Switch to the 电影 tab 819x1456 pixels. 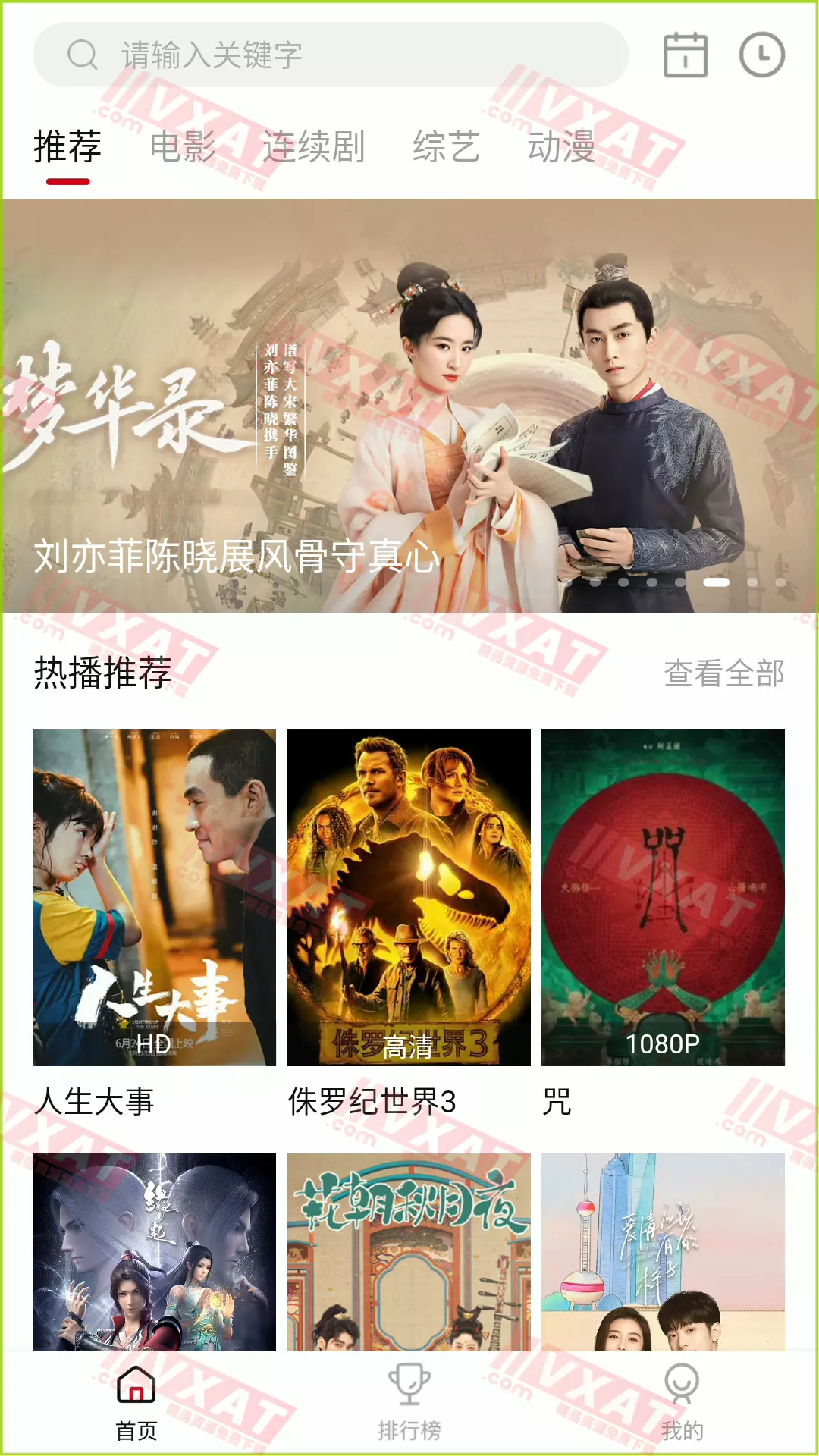coord(183,147)
